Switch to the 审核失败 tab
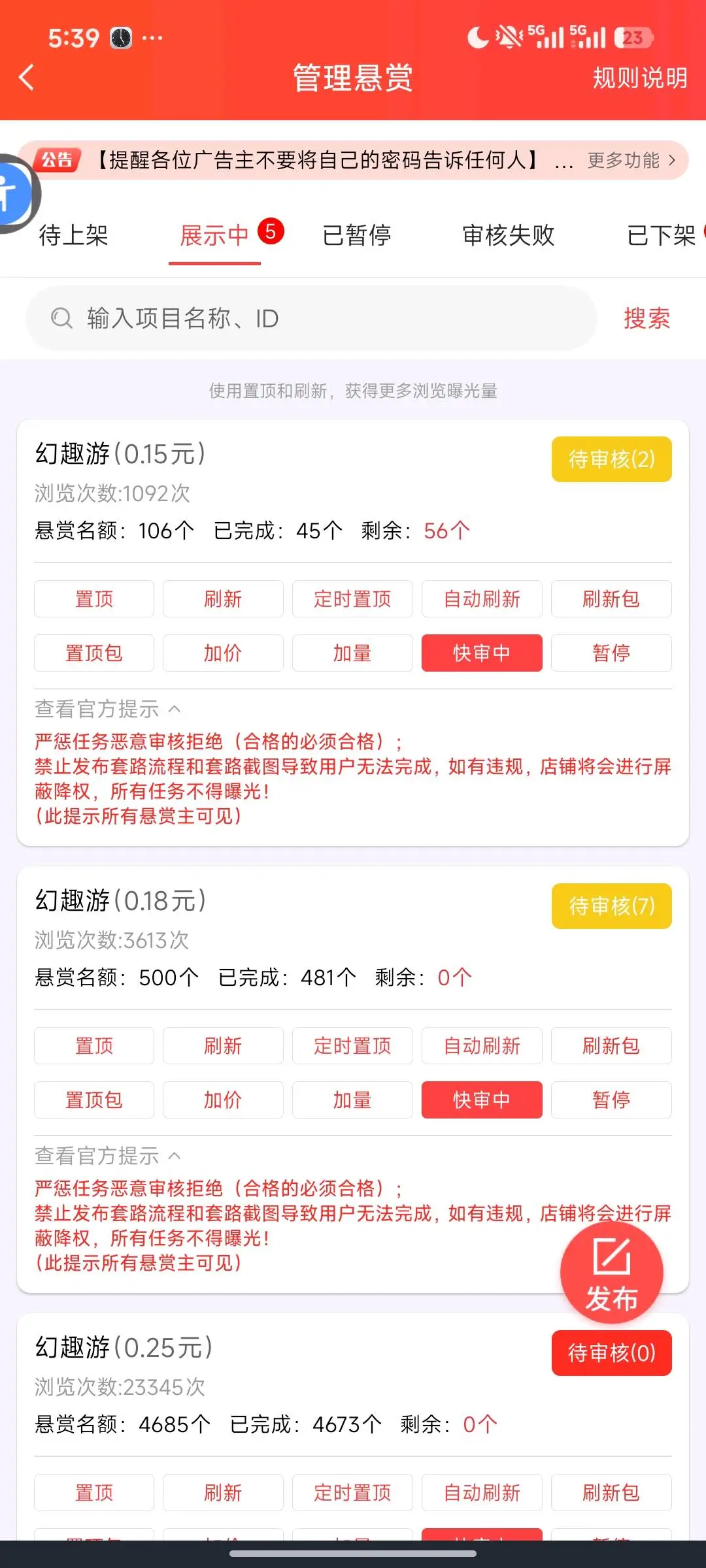706x1568 pixels. click(x=509, y=236)
